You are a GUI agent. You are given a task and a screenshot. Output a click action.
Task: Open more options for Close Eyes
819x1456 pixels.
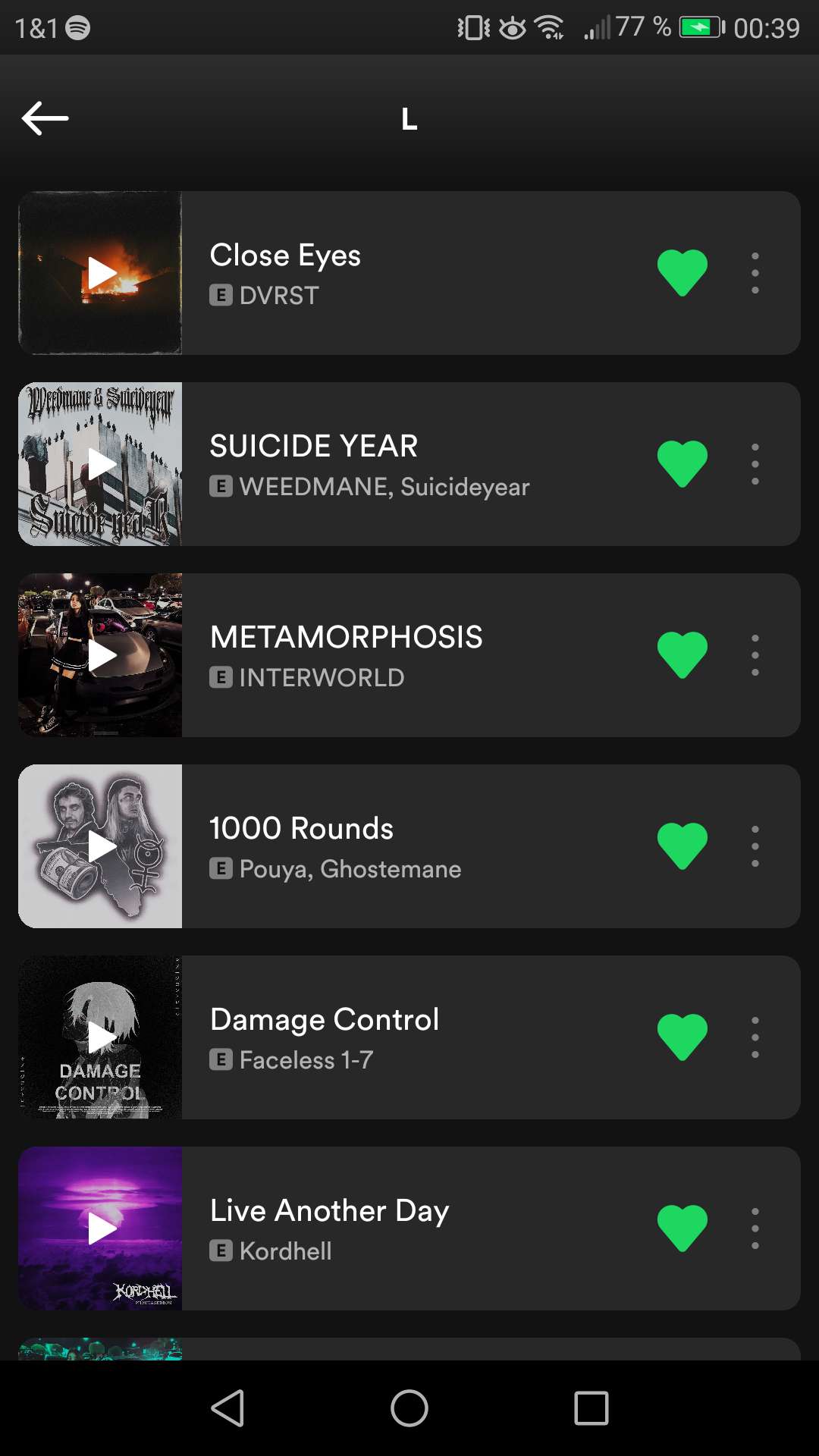coord(755,273)
